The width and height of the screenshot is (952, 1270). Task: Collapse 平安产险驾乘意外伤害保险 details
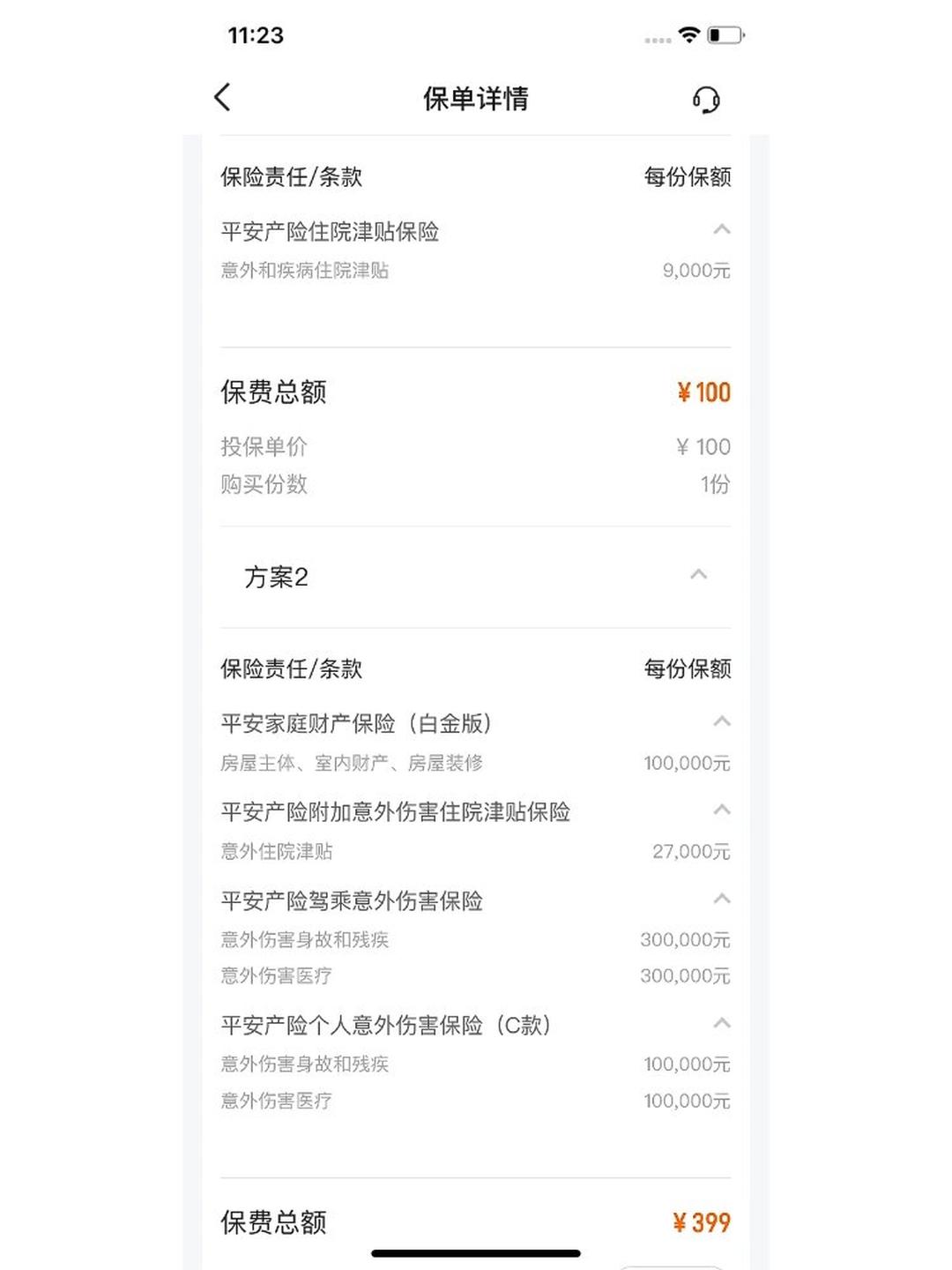[x=721, y=900]
